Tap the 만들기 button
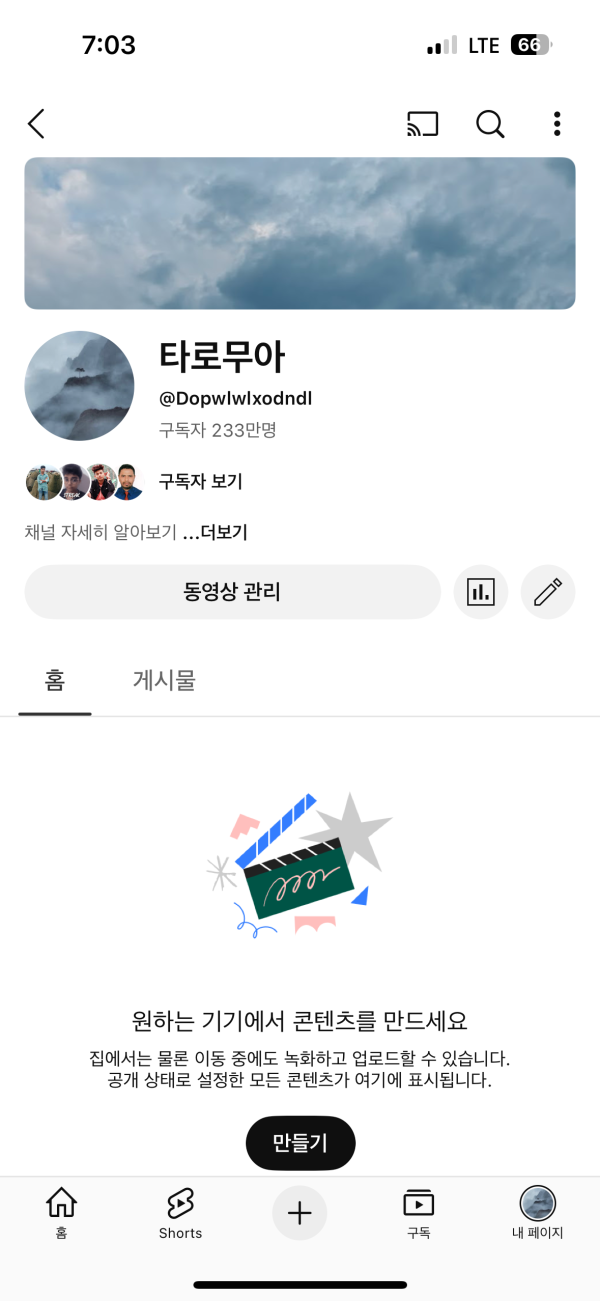Image resolution: width=600 pixels, height=1301 pixels. [300, 1142]
